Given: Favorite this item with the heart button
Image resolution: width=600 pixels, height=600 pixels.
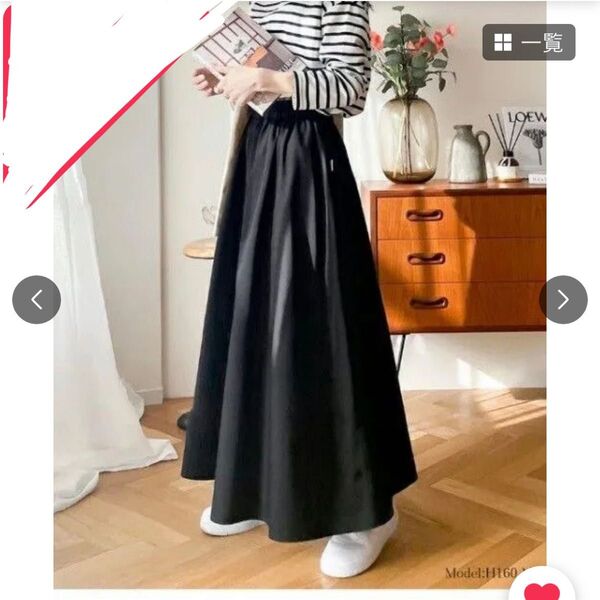Looking at the screenshot, I should coord(541,590).
